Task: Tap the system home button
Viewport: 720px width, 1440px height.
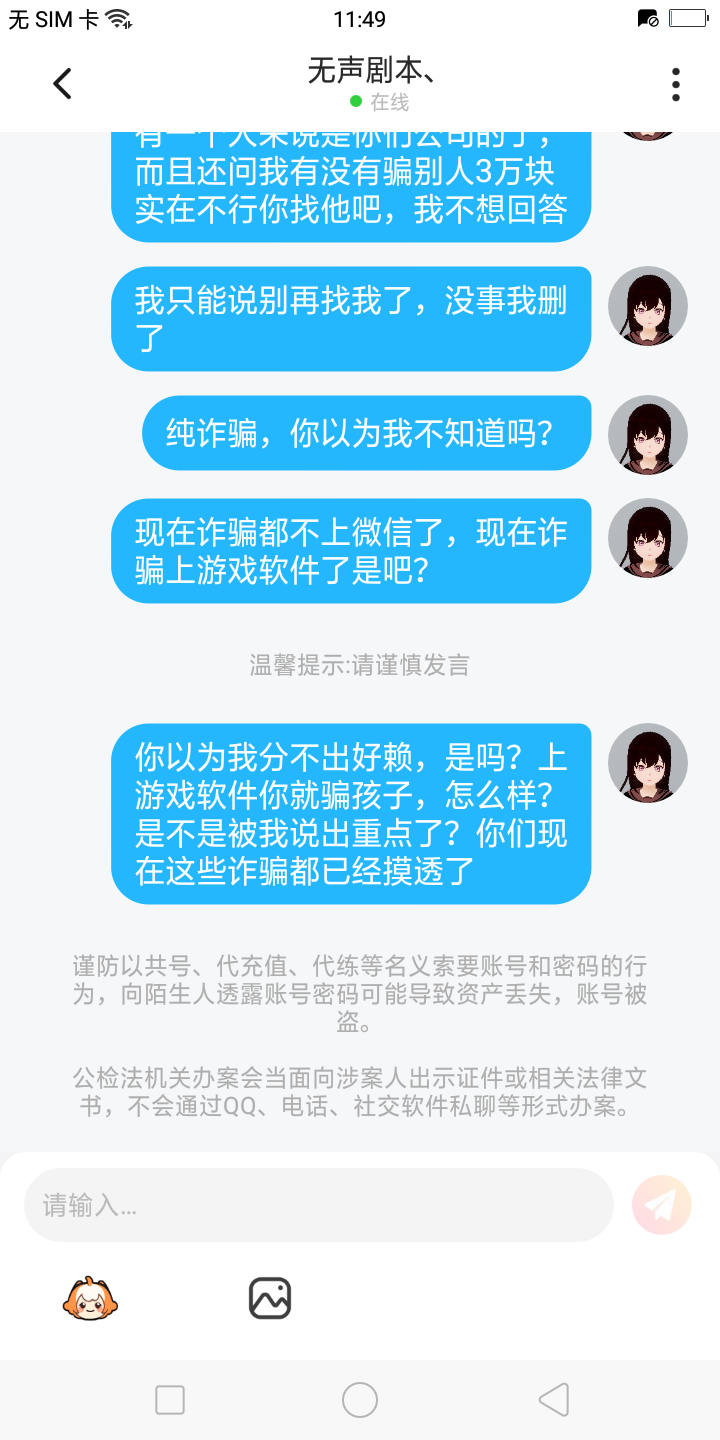Action: [360, 1400]
